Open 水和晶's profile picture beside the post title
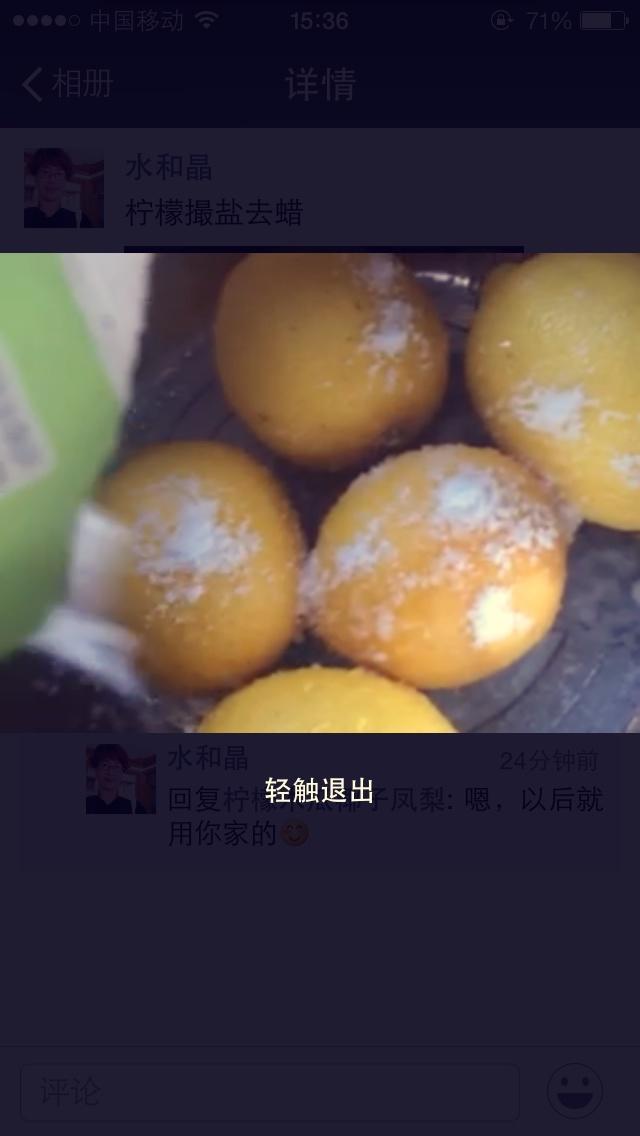This screenshot has height=1136, width=640. tap(64, 188)
